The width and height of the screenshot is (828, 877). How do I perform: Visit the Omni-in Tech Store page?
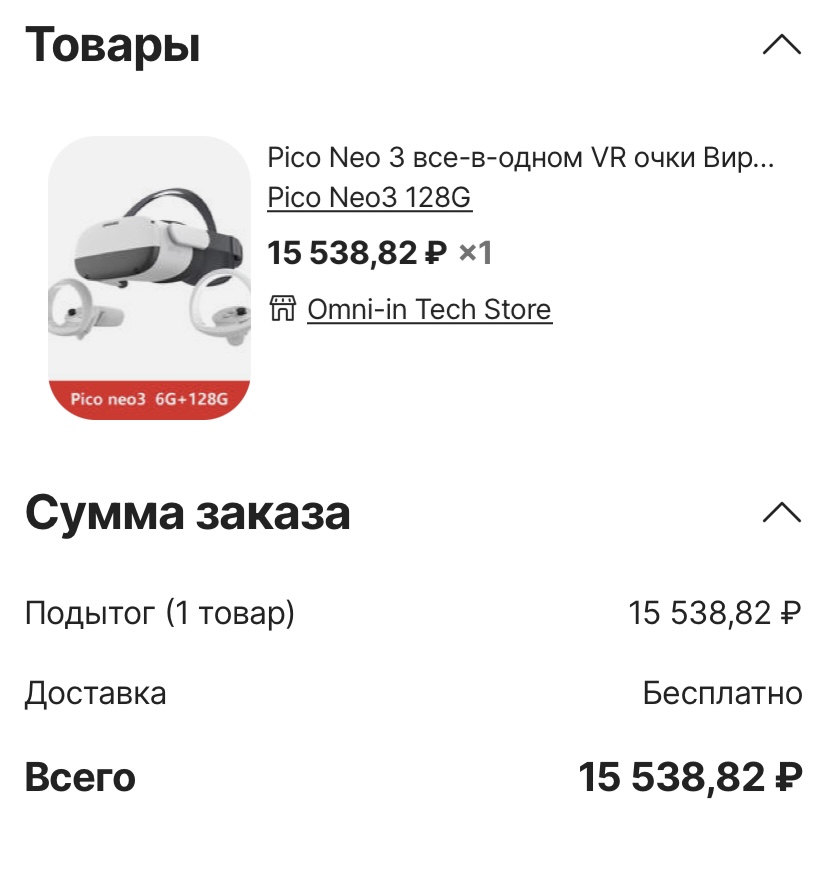[x=428, y=309]
